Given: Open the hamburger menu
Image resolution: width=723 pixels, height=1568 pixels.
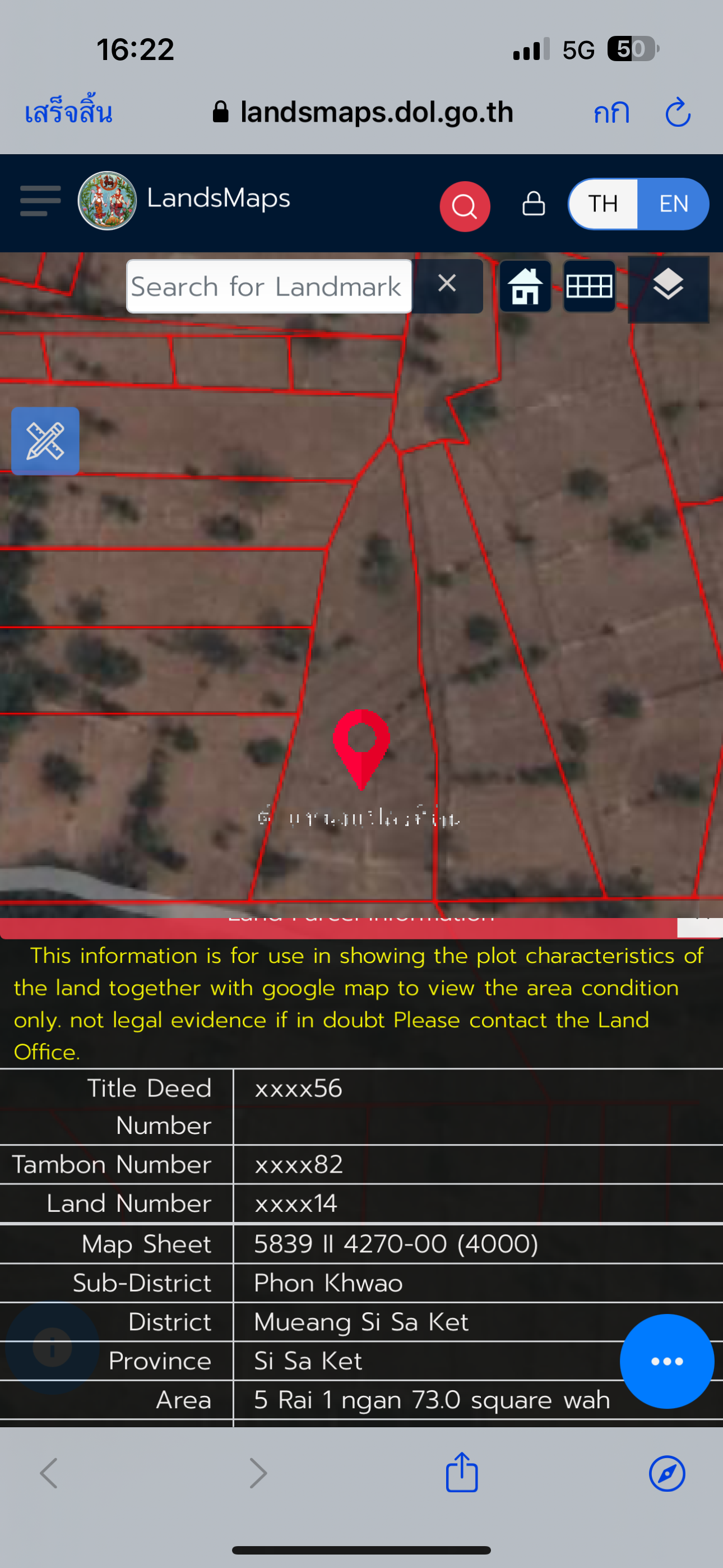Looking at the screenshot, I should coord(40,201).
